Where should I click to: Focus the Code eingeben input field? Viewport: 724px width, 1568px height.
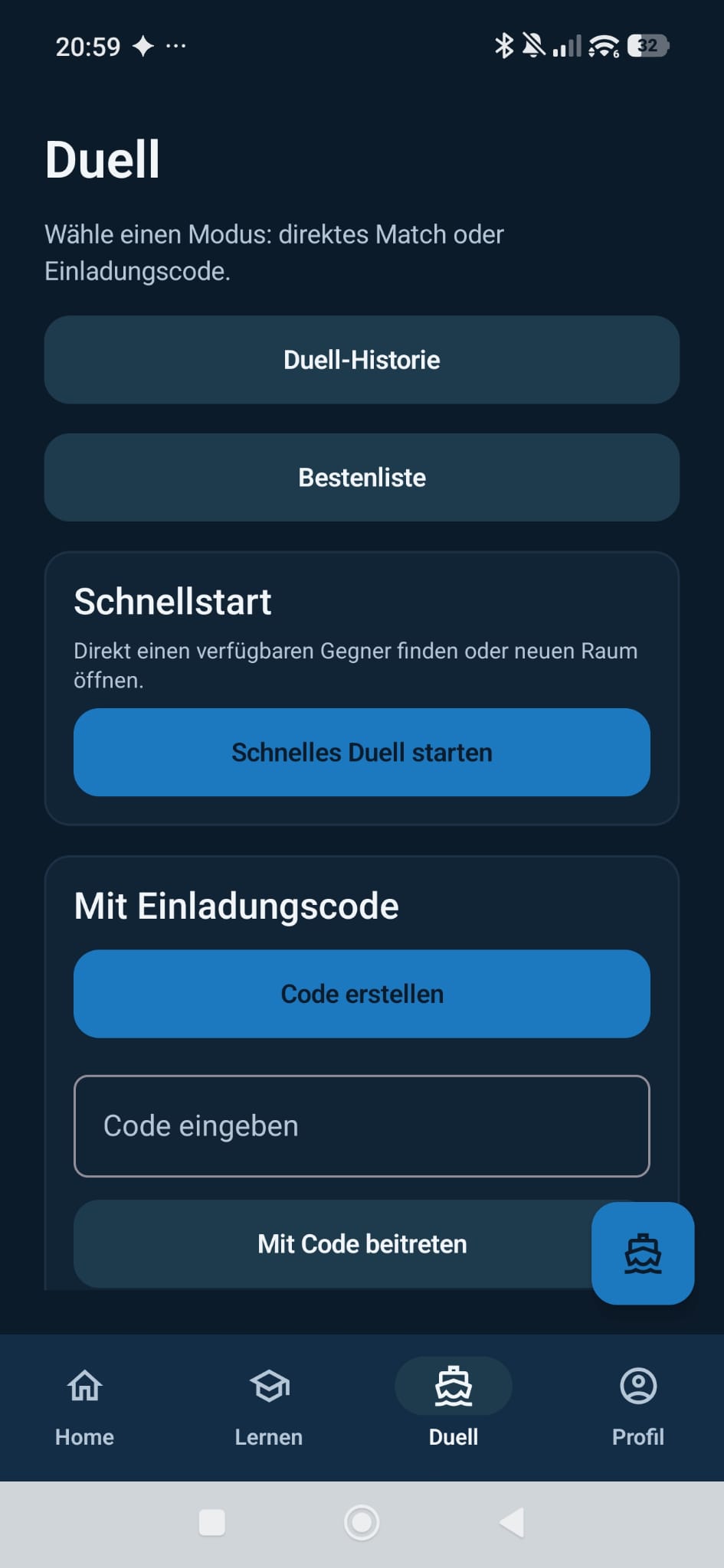[x=362, y=1125]
